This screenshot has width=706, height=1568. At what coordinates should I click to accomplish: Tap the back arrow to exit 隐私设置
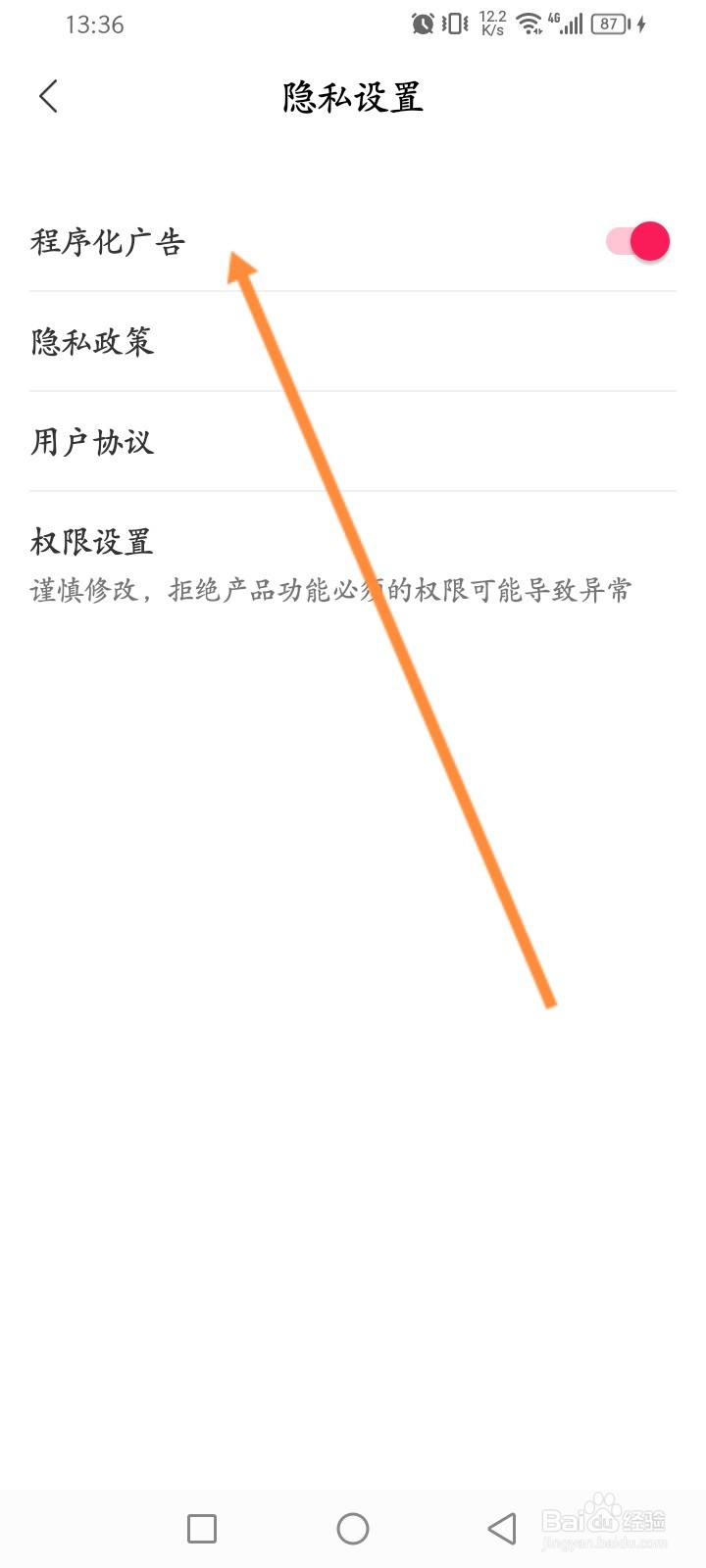(x=48, y=96)
